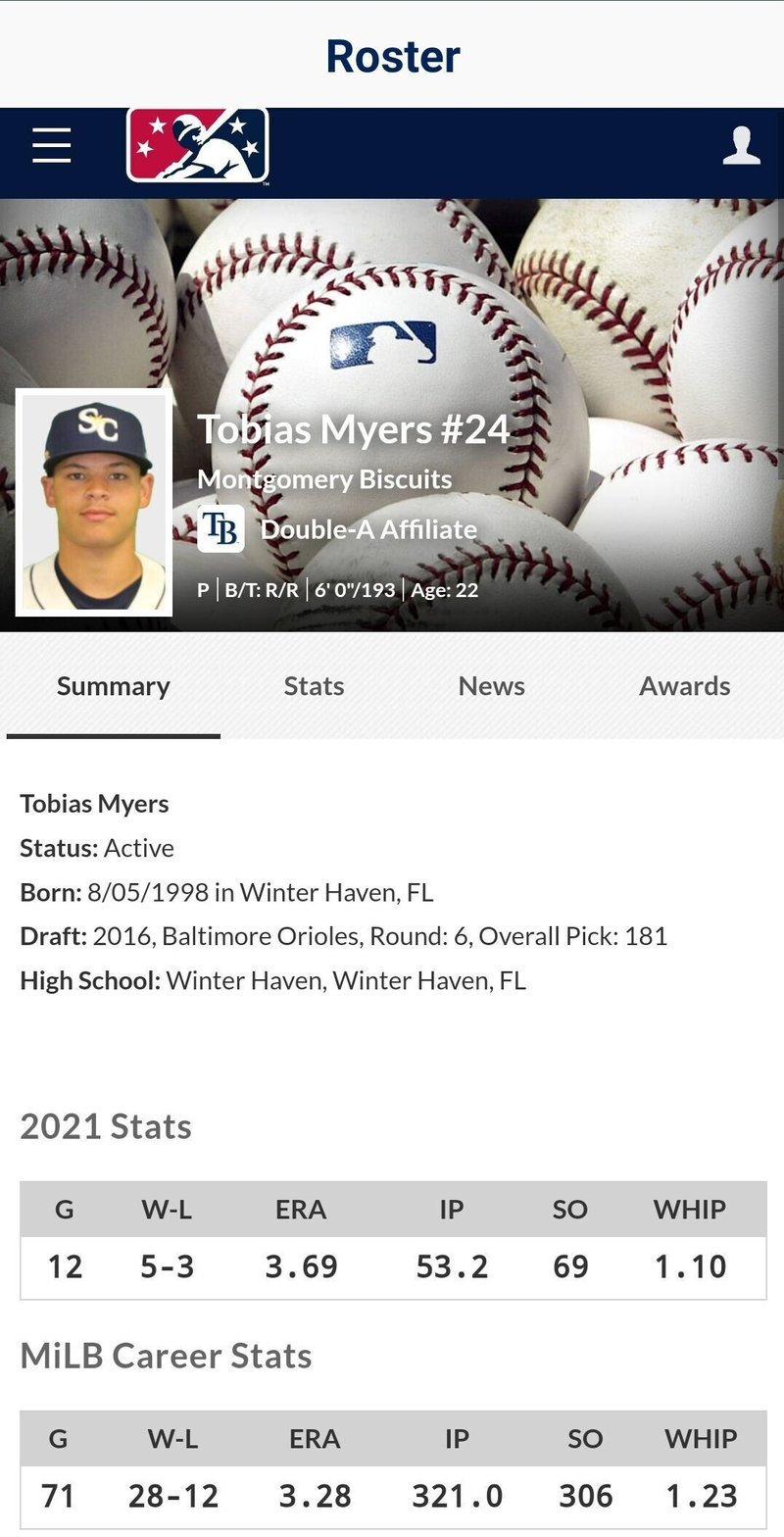Open the user account profile icon

coord(741,145)
